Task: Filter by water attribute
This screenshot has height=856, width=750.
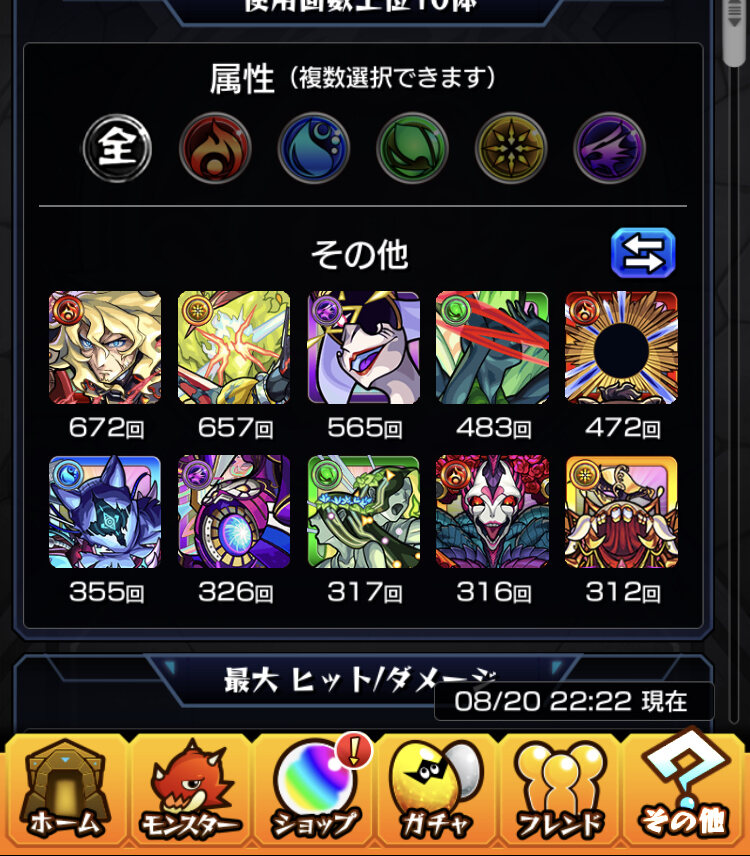Action: 313,148
